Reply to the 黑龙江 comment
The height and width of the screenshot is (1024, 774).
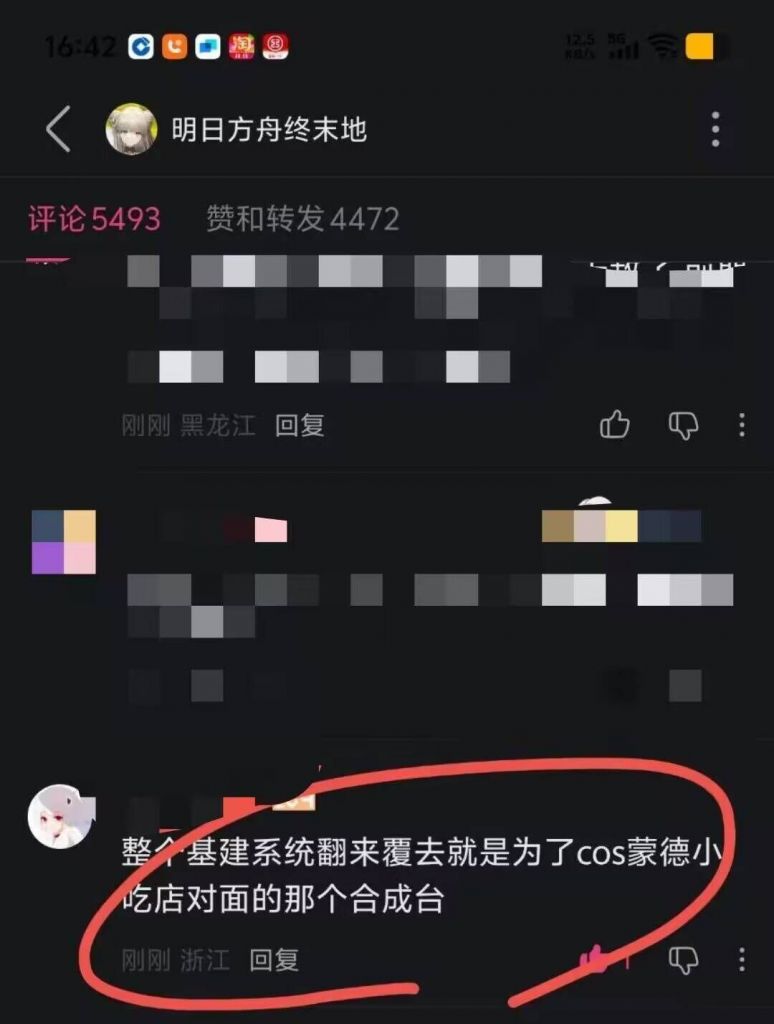tap(300, 425)
